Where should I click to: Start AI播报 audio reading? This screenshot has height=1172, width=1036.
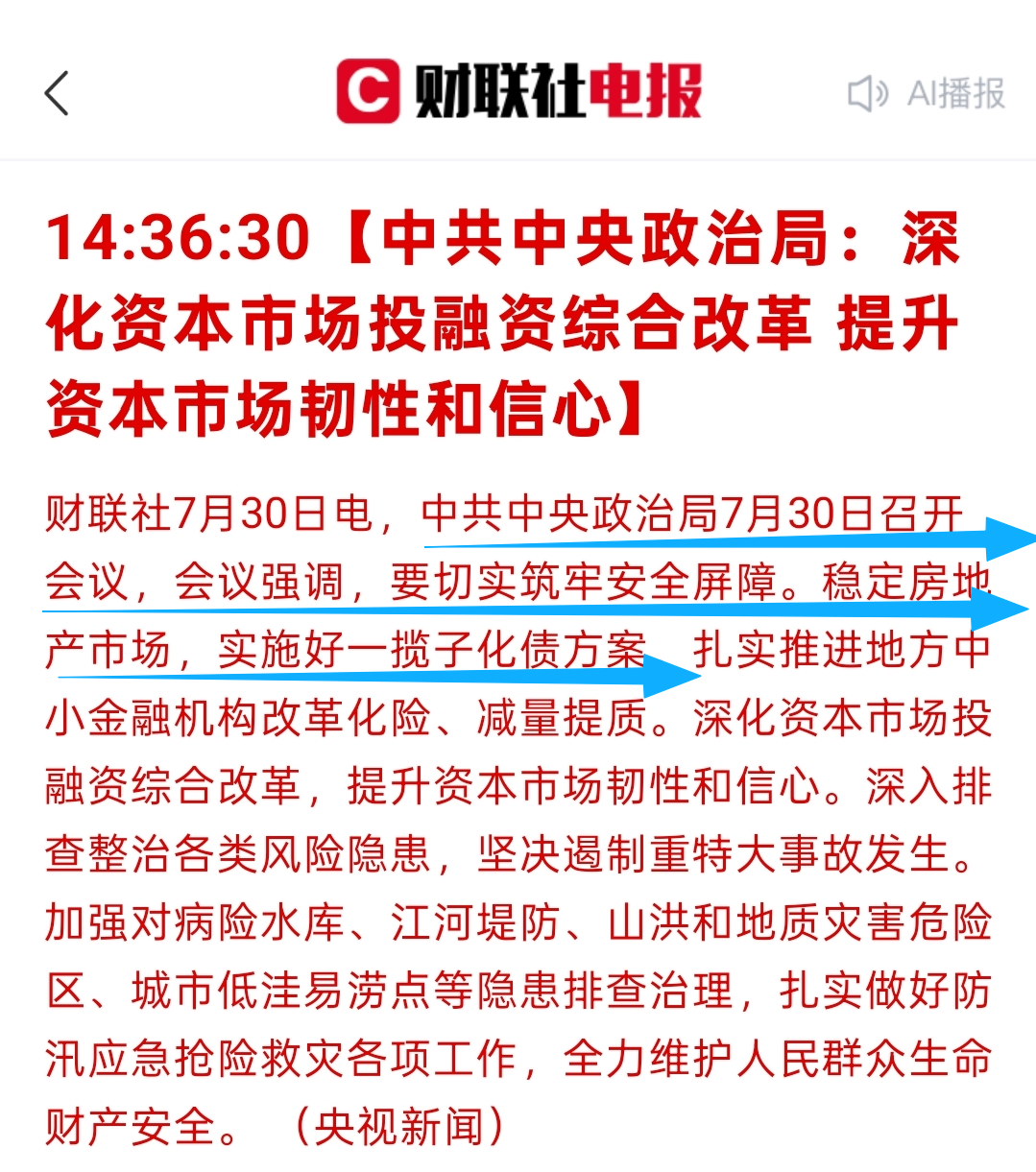tap(927, 93)
